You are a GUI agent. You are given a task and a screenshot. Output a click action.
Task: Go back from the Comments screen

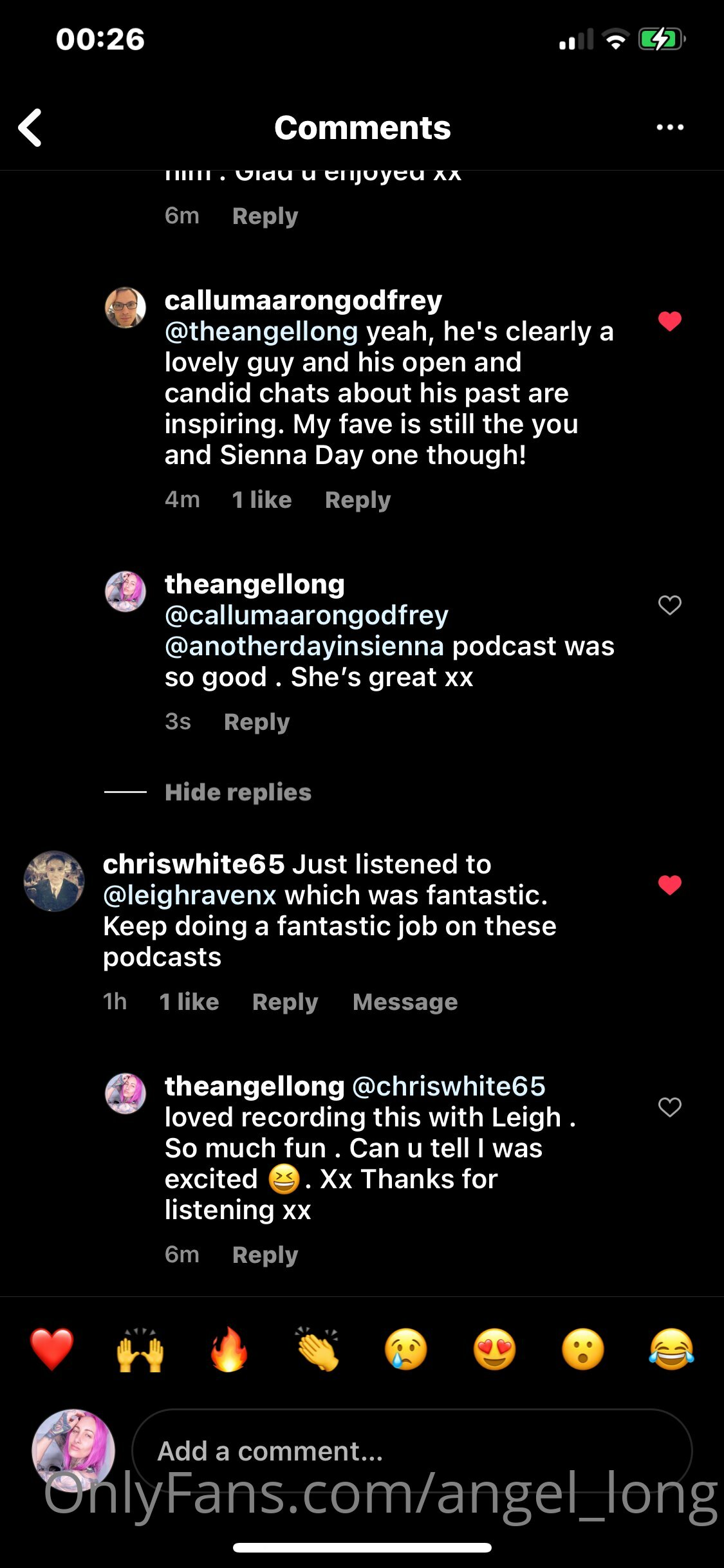click(x=30, y=127)
